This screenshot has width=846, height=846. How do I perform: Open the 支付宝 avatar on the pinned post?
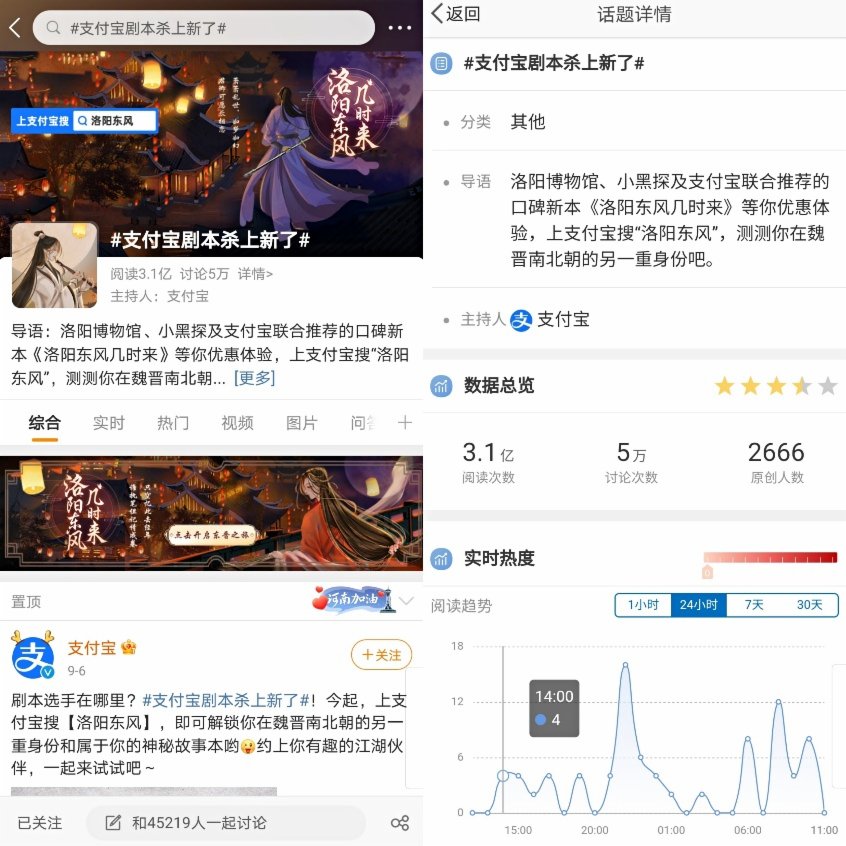point(33,657)
